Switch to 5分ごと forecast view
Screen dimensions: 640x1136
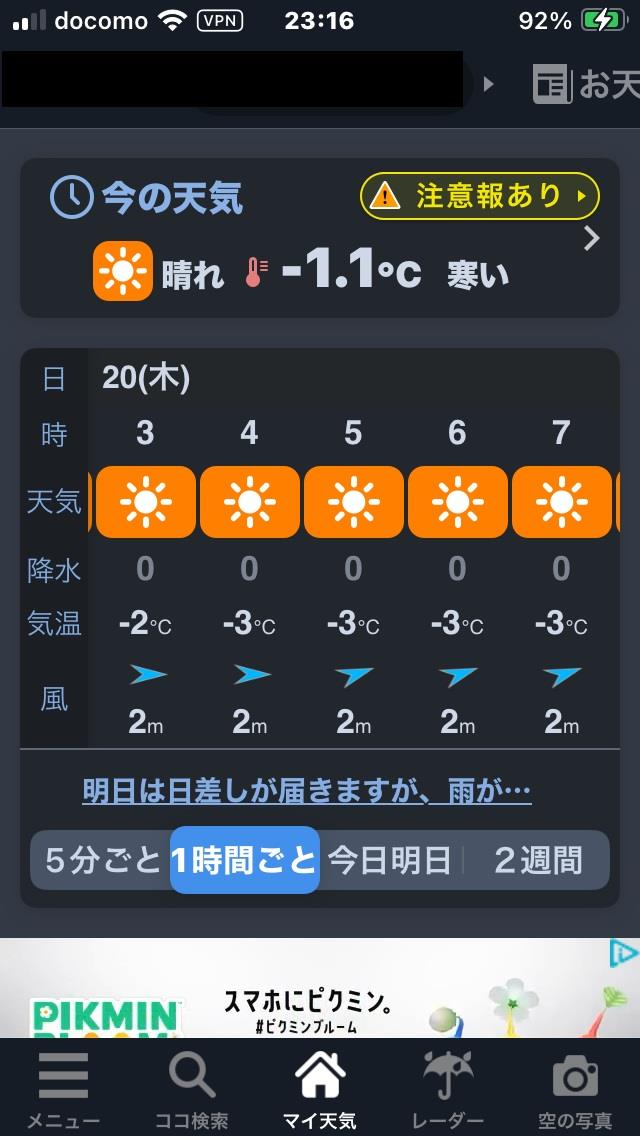pos(101,860)
